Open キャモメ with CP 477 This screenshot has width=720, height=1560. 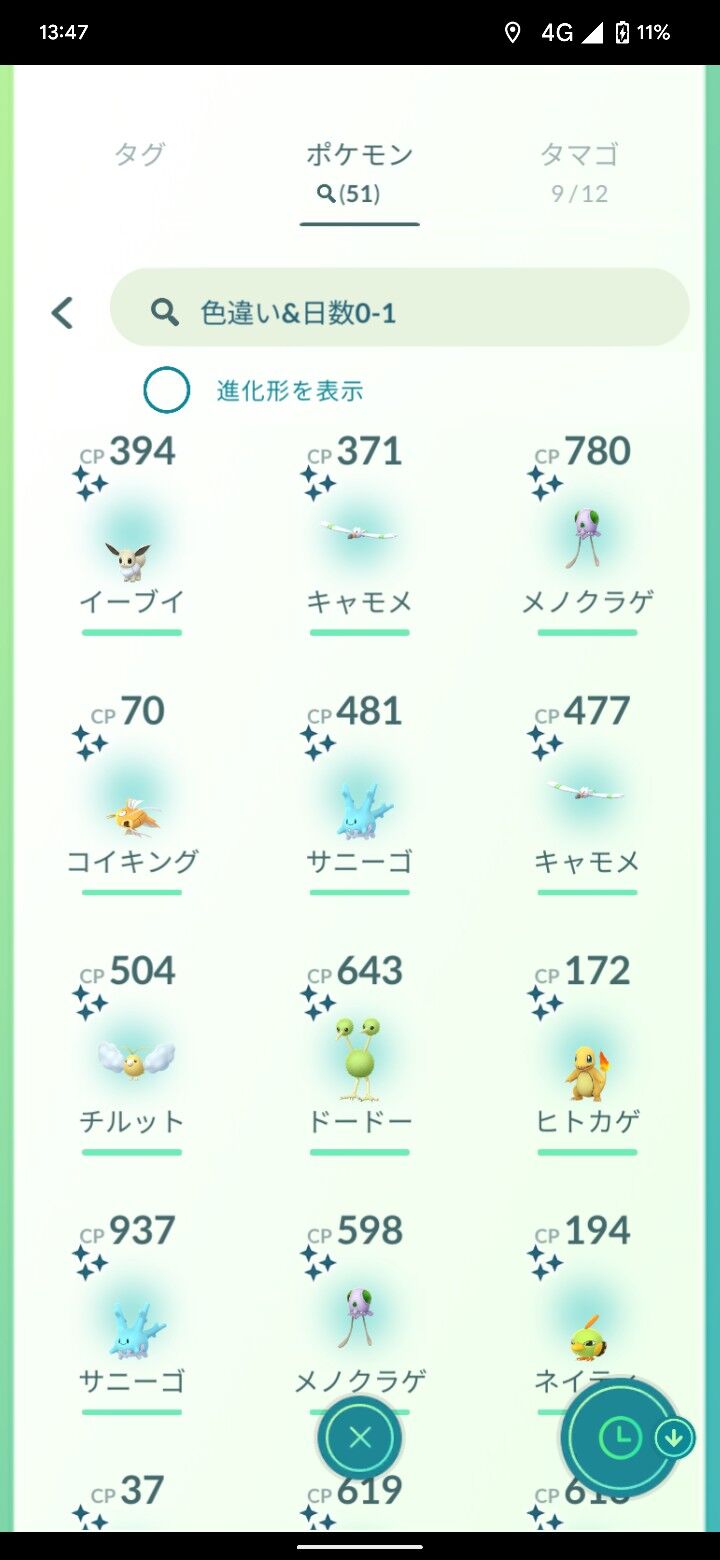[x=588, y=795]
